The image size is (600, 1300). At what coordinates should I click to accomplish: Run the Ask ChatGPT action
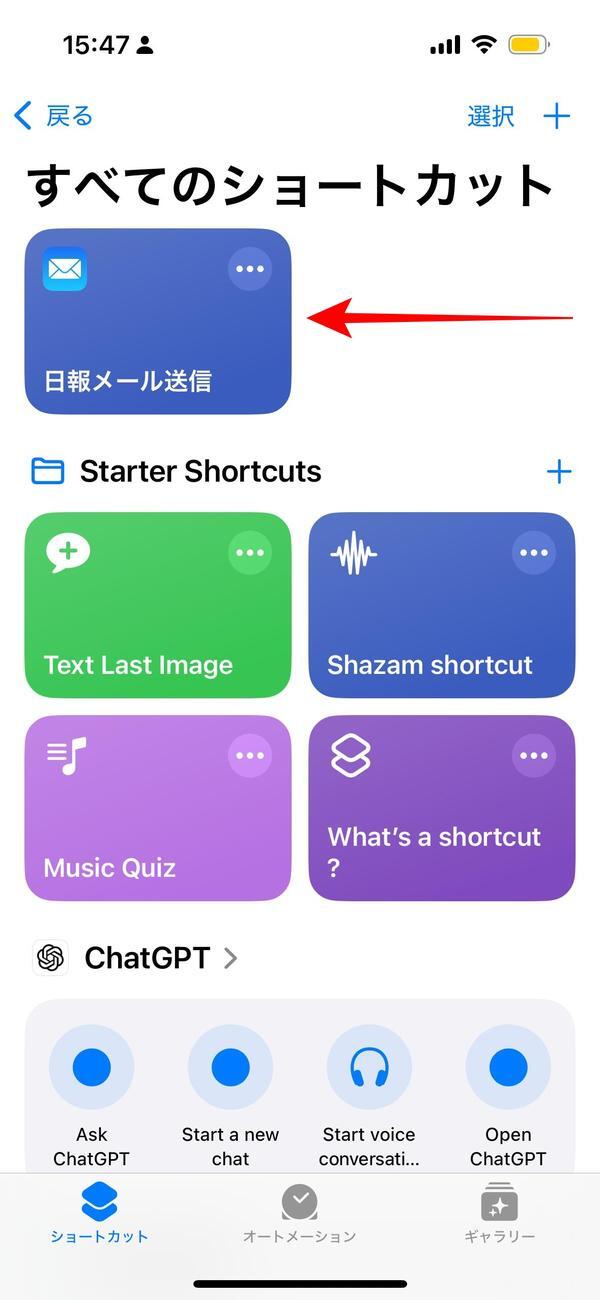click(x=92, y=1097)
